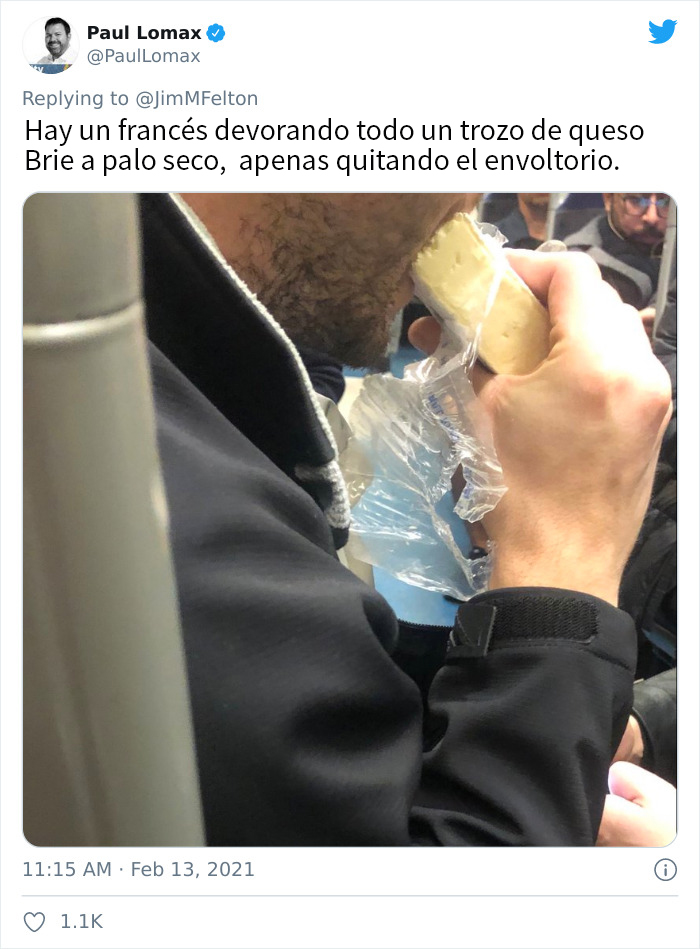Open Paul Lomax's profile picture
The image size is (700, 949).
tap(50, 45)
